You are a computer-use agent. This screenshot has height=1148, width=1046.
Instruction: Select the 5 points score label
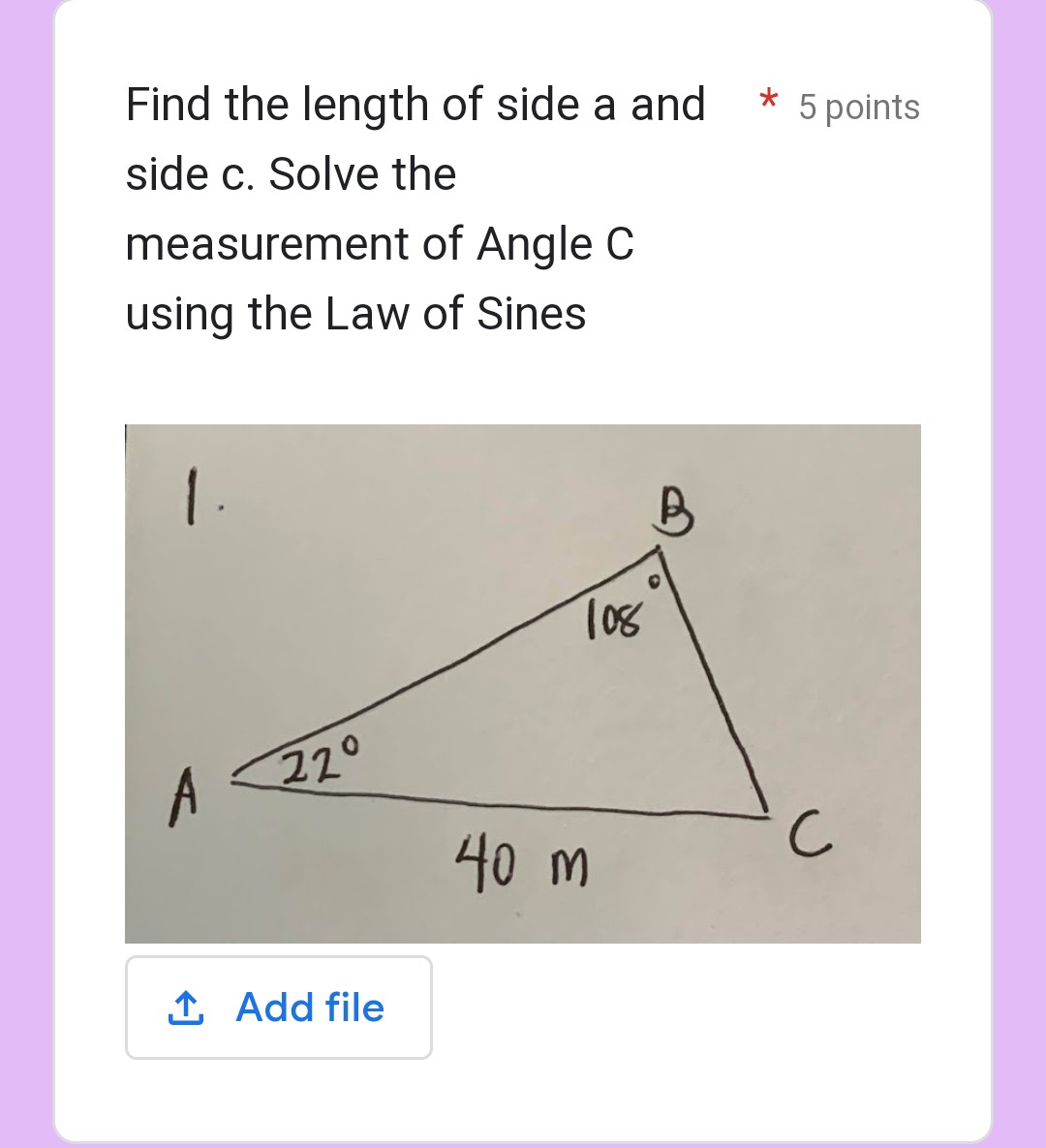coord(857,108)
